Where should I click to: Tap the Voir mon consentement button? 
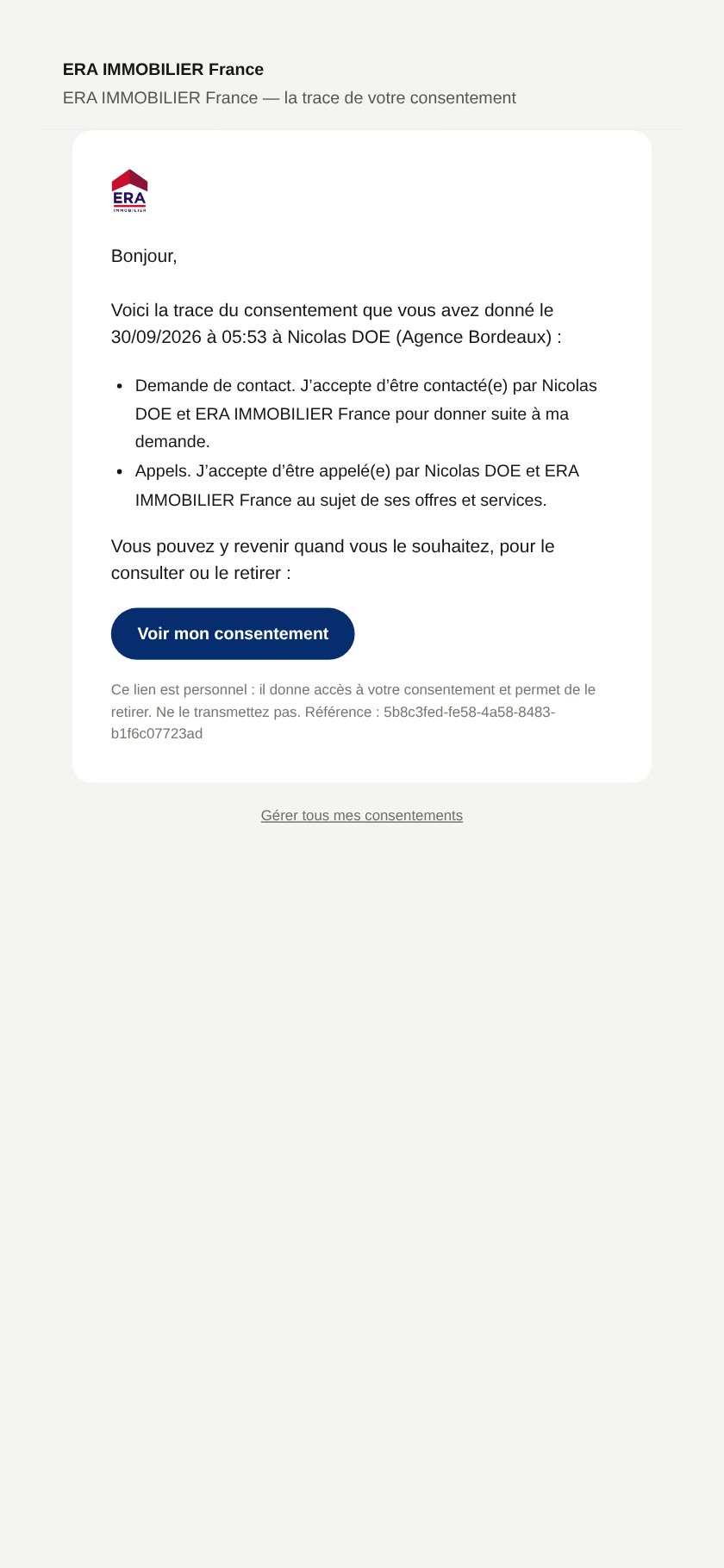coord(233,634)
